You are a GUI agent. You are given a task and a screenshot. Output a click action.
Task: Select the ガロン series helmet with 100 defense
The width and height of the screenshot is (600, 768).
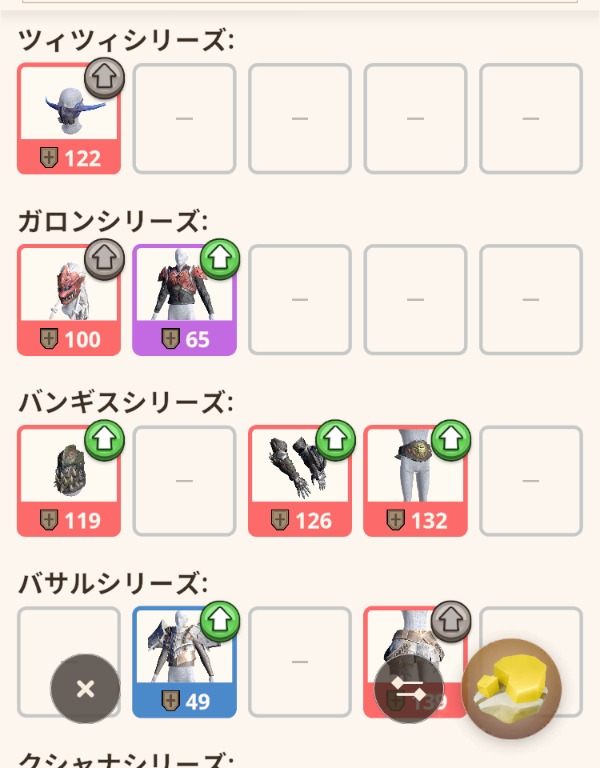(68, 299)
